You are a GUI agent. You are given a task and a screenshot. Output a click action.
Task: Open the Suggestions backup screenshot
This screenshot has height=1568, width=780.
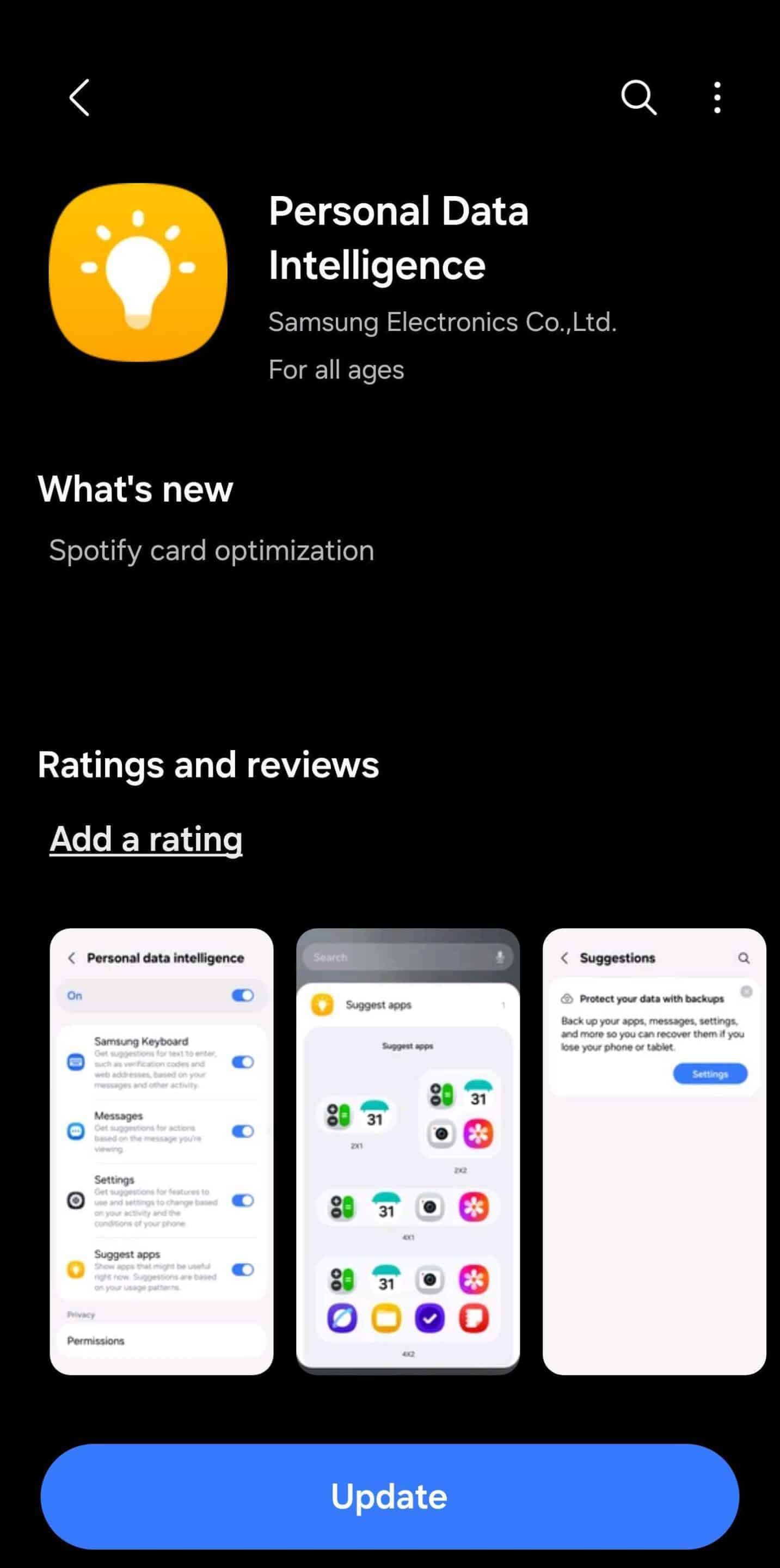[x=654, y=1151]
